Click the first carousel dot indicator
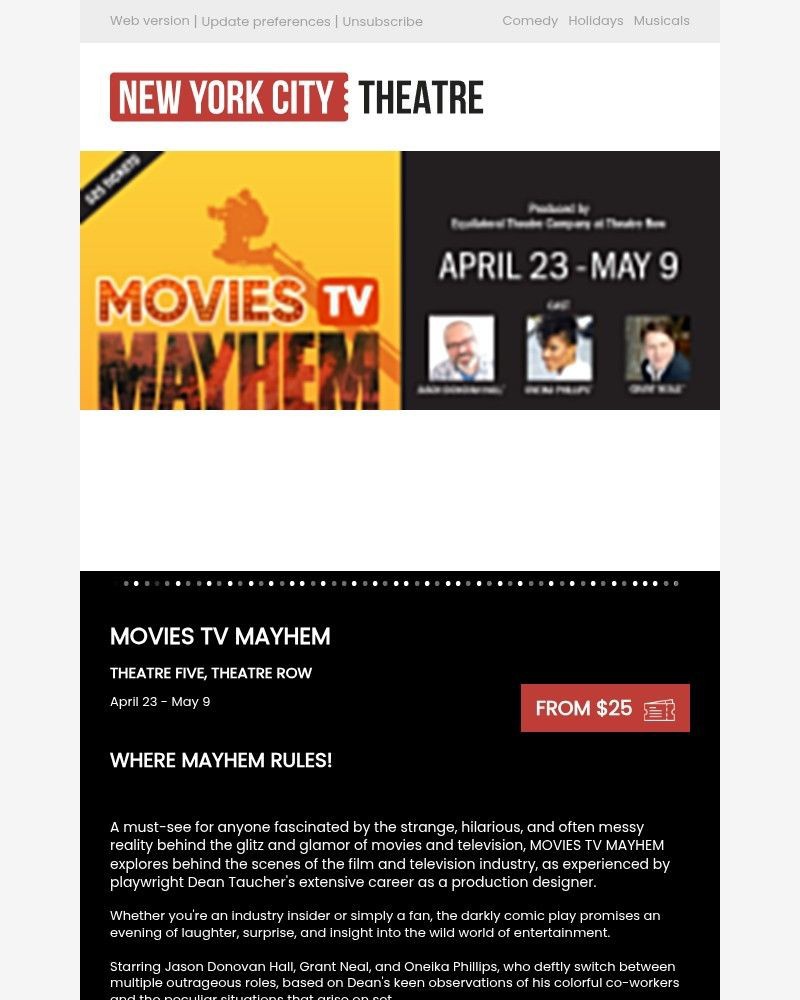 tap(126, 583)
